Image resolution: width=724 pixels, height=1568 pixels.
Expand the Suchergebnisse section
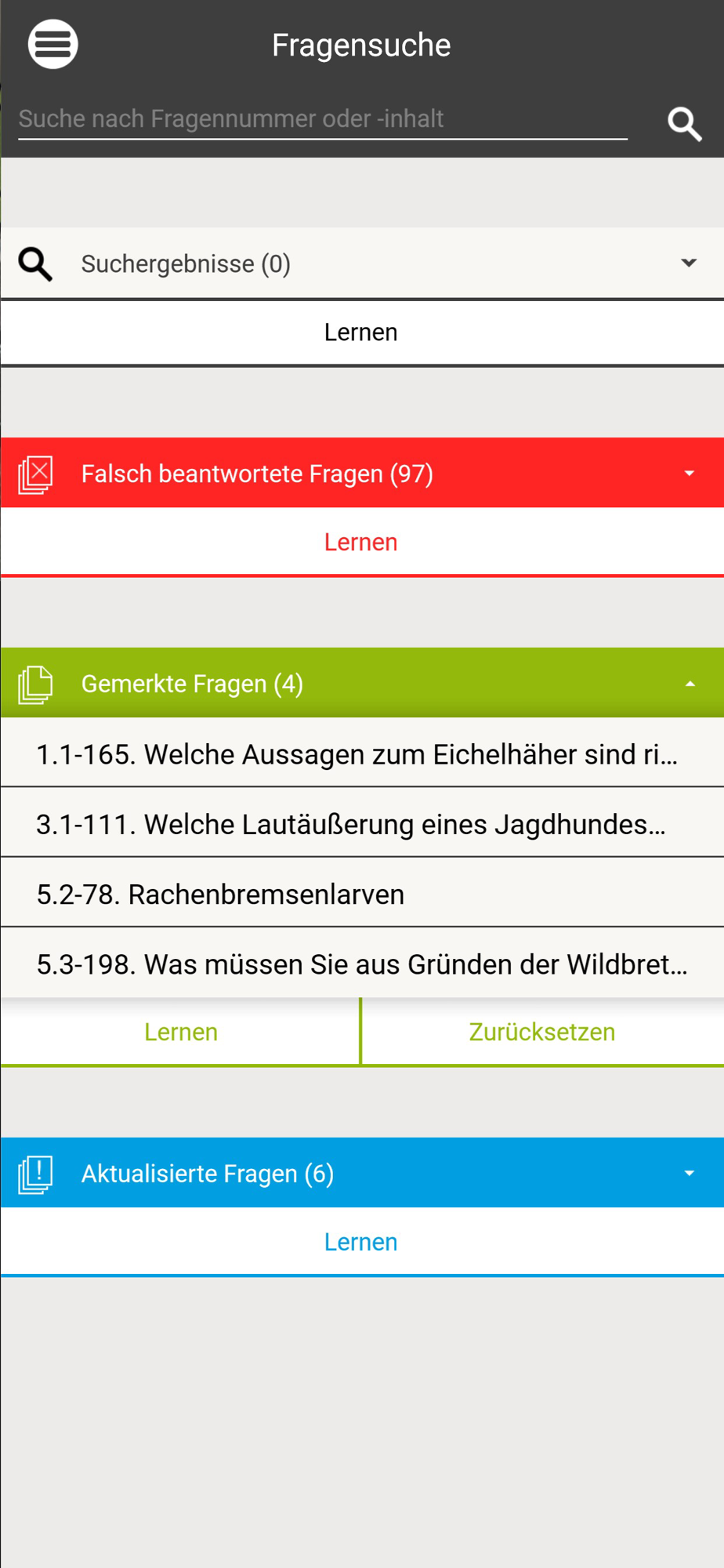(362, 263)
